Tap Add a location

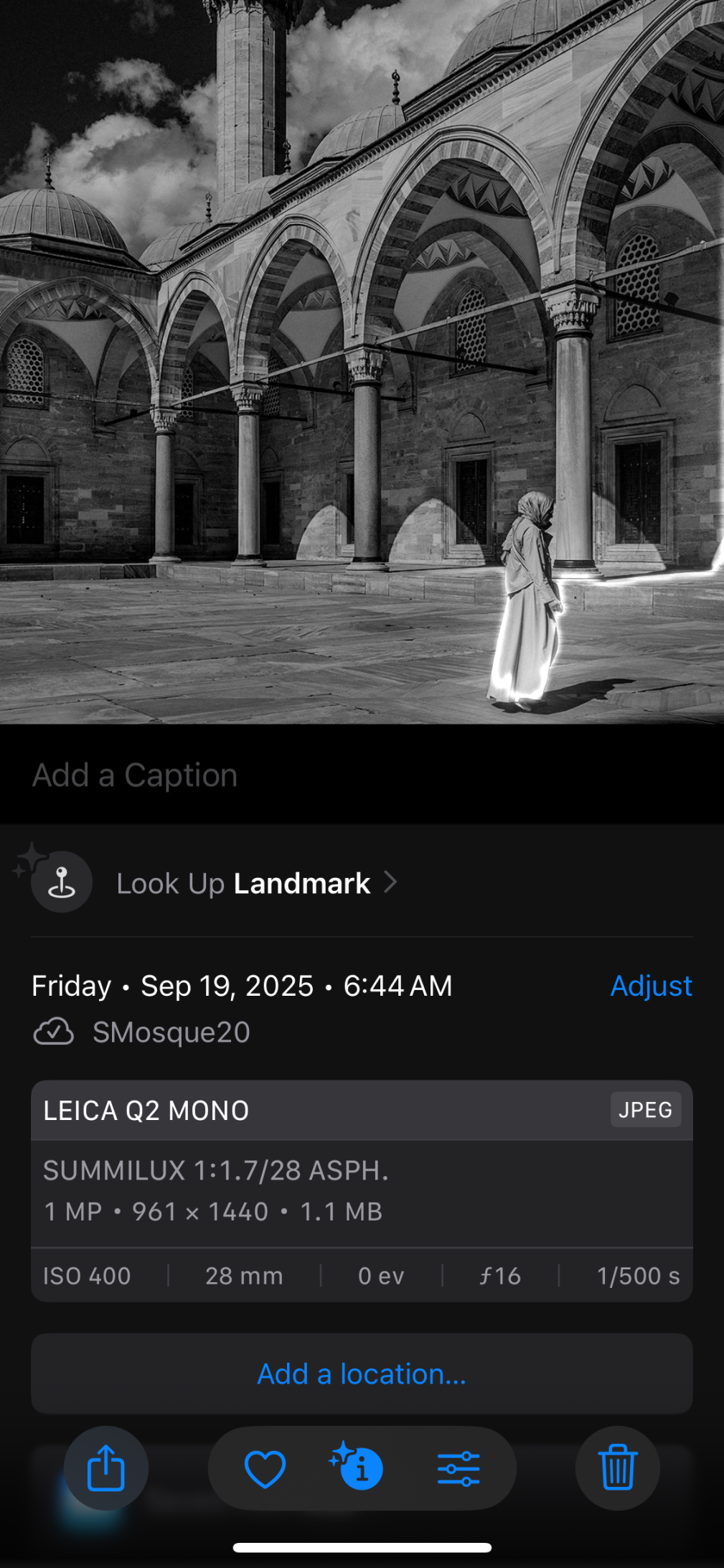(x=362, y=1374)
